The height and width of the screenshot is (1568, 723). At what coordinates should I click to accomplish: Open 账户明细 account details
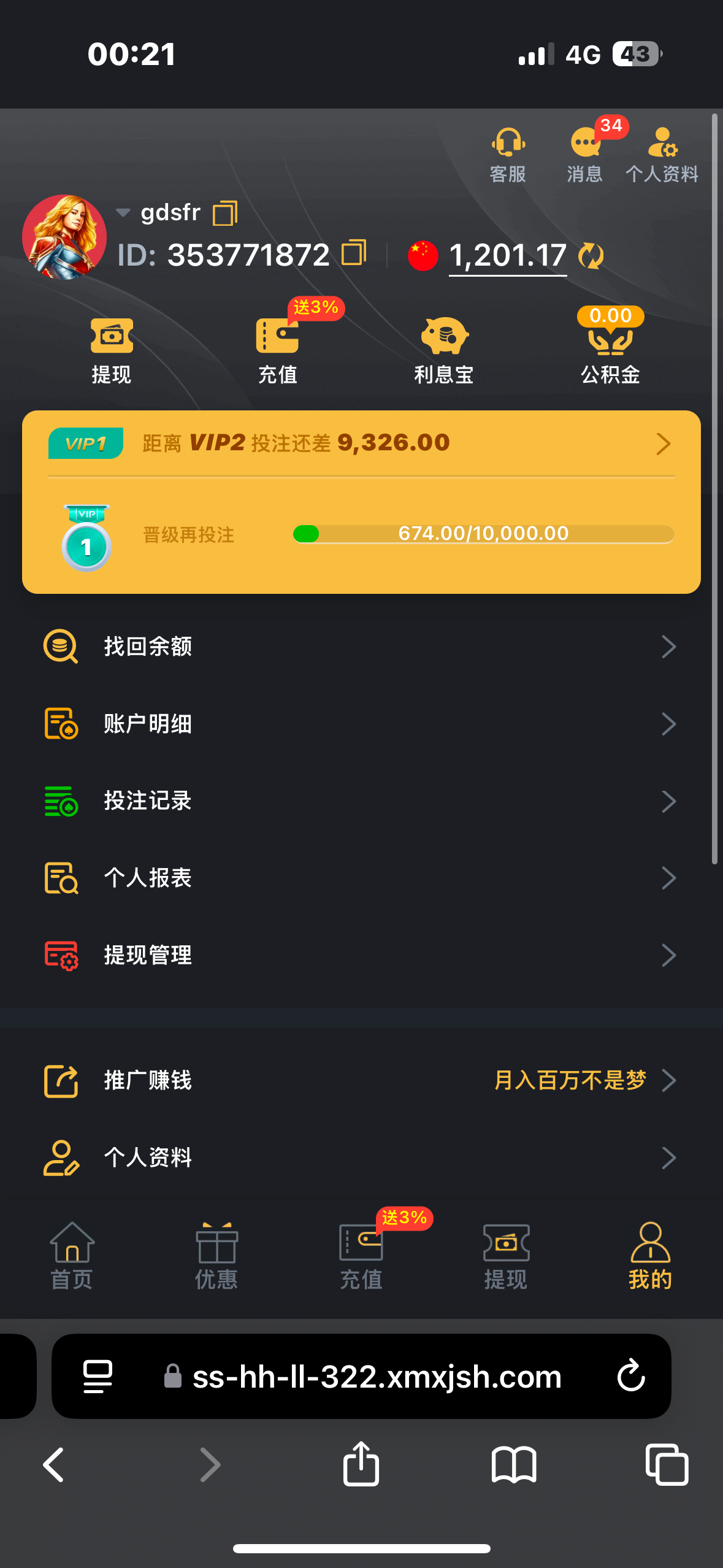point(361,724)
